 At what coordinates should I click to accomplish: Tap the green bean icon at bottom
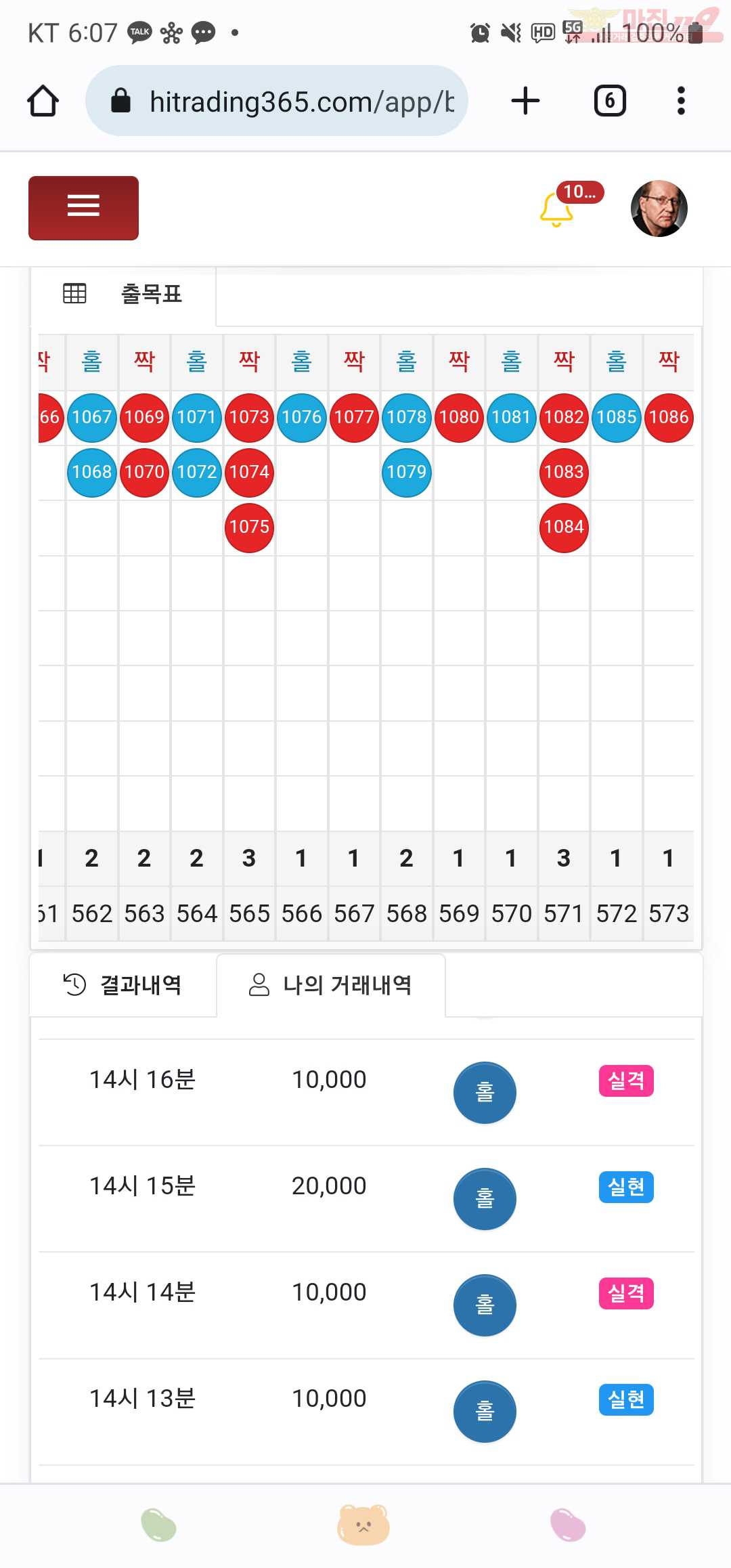[x=159, y=1525]
